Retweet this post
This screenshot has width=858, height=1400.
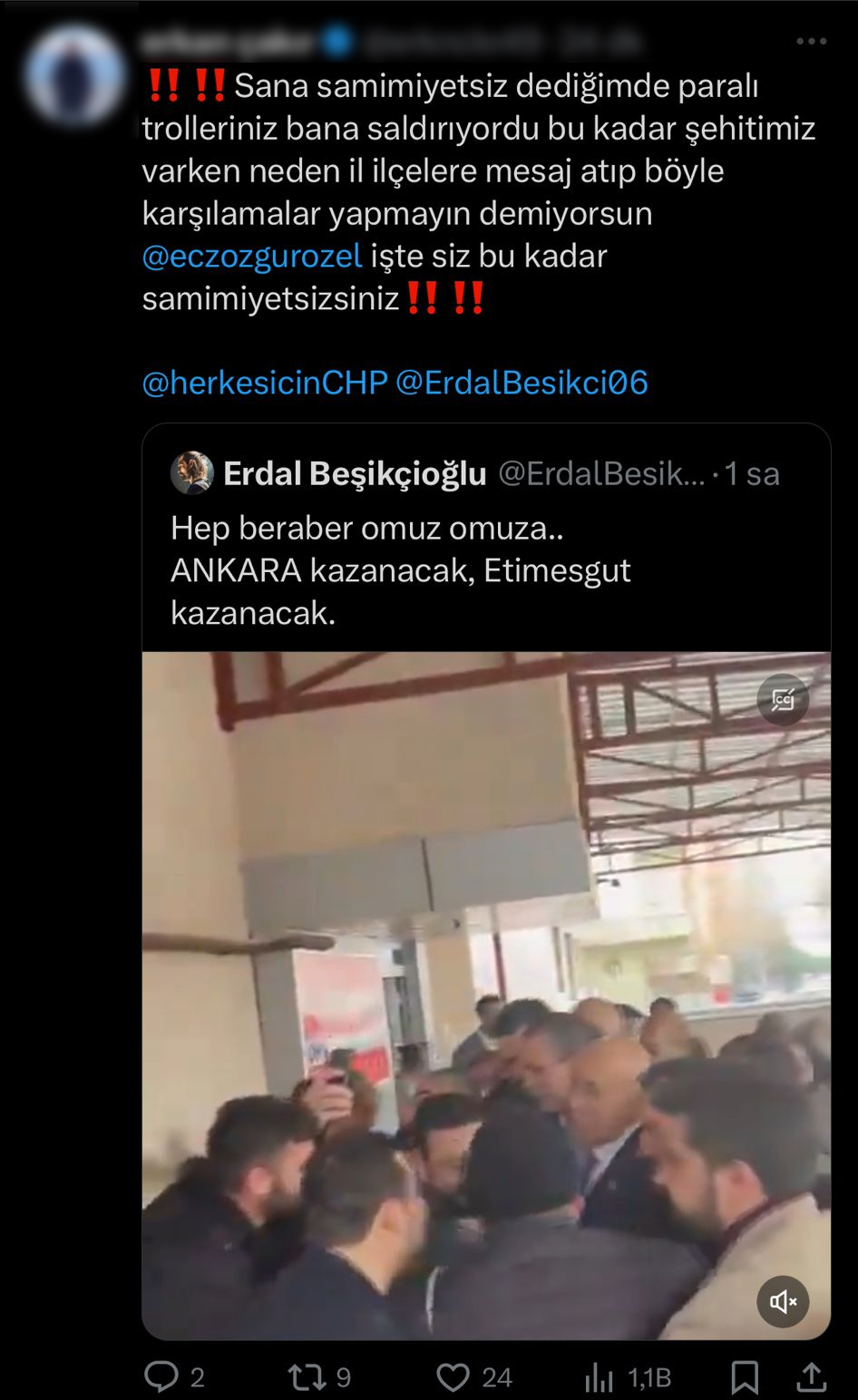pyautogui.click(x=307, y=1377)
